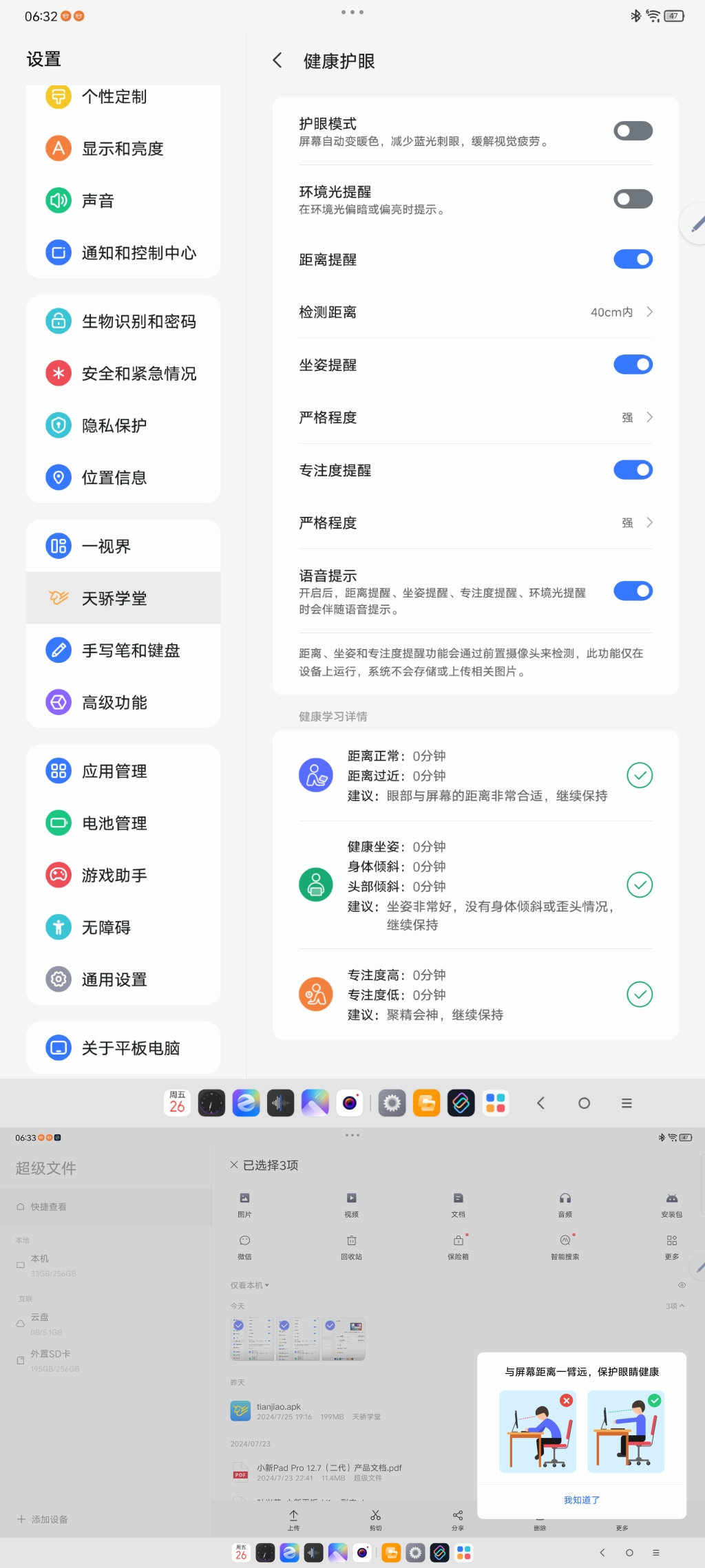The width and height of the screenshot is (705, 1568).
Task: Tap the home button in upper navigation bar
Action: [x=584, y=1103]
